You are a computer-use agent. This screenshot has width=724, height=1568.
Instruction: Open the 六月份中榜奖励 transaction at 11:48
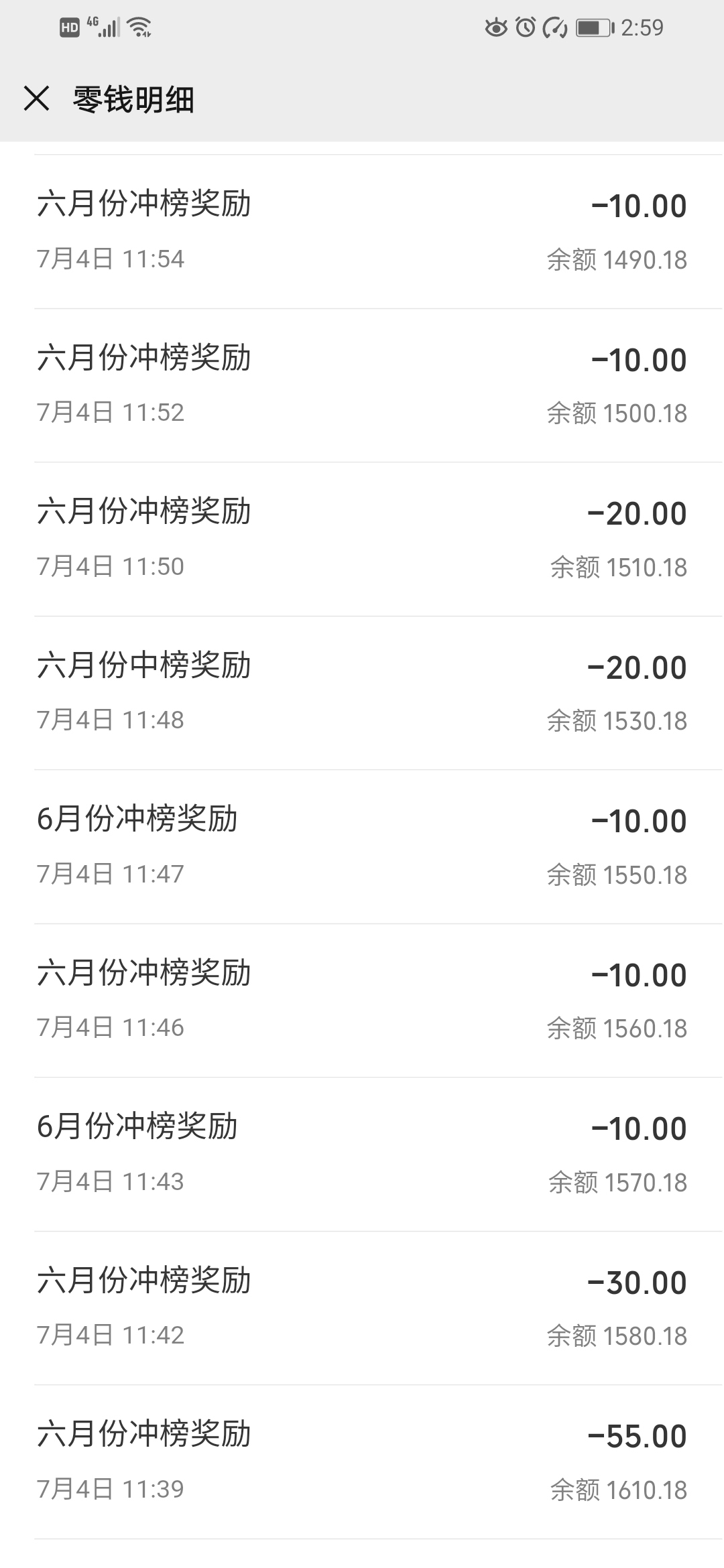(362, 694)
